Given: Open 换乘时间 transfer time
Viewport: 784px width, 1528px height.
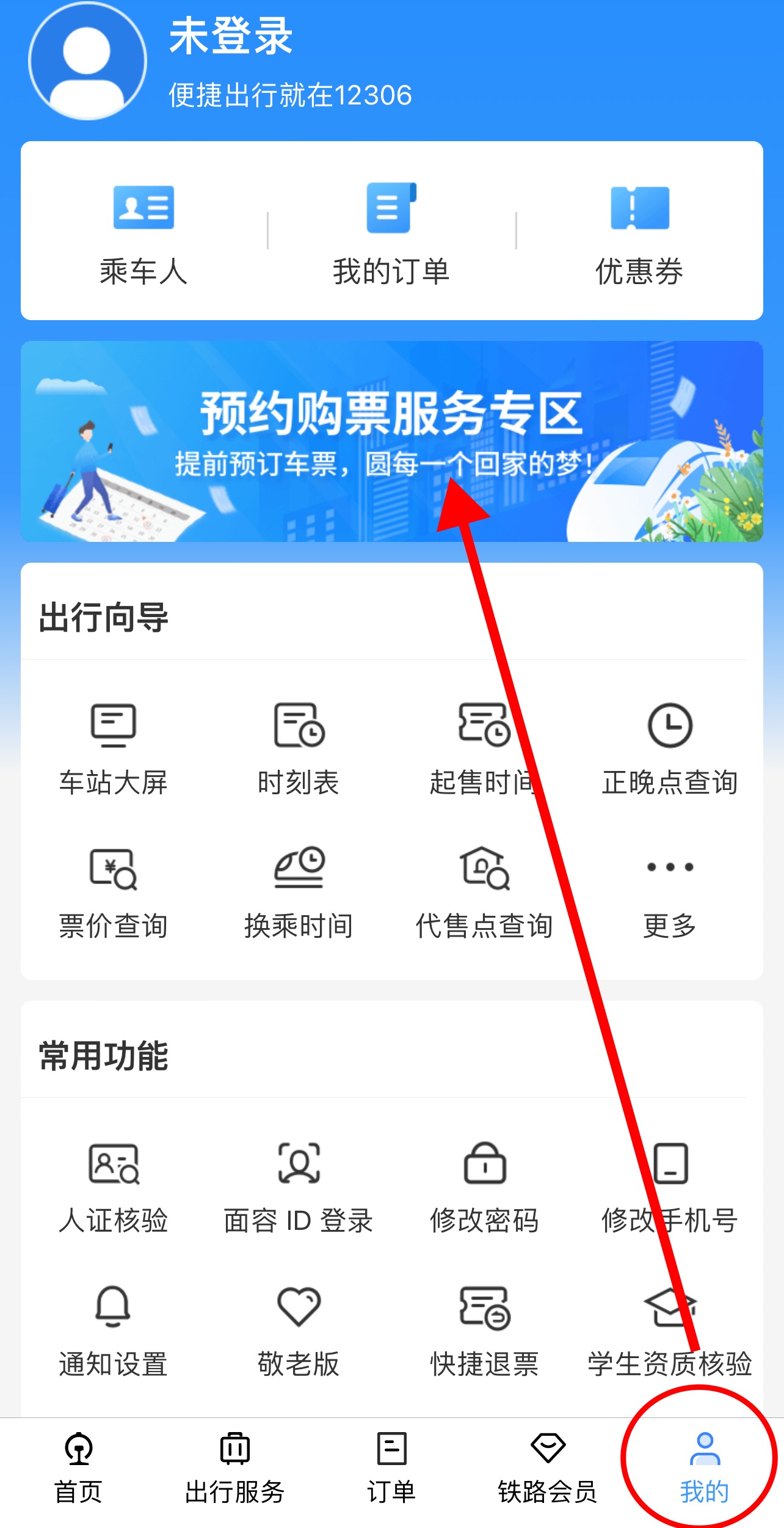Looking at the screenshot, I should (x=299, y=893).
